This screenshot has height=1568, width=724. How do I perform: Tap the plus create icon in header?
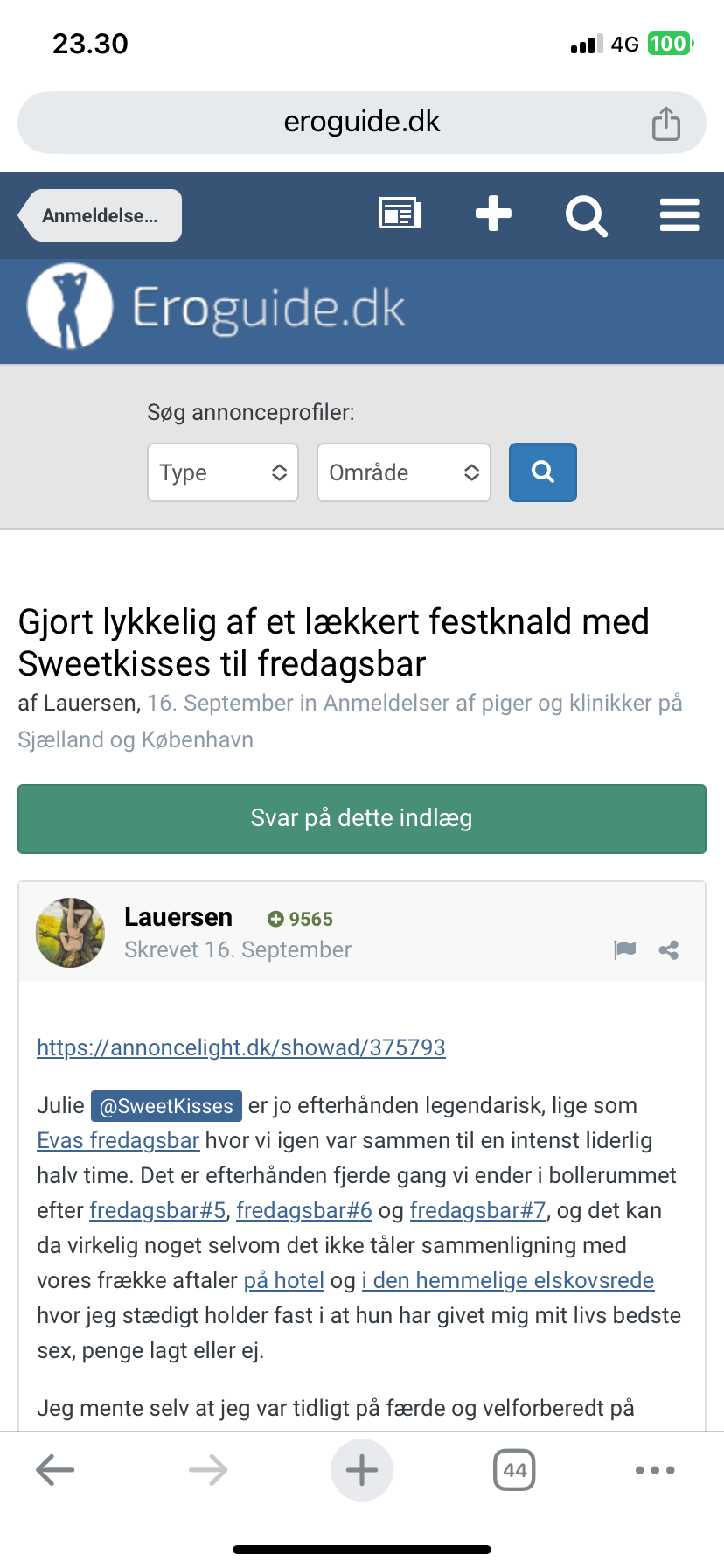point(493,213)
